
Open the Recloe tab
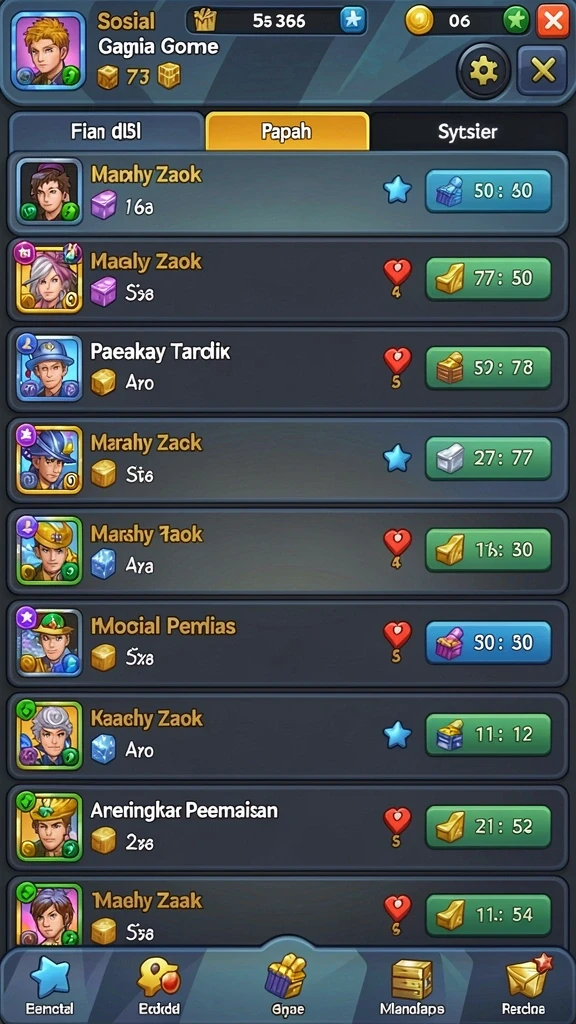(526, 984)
